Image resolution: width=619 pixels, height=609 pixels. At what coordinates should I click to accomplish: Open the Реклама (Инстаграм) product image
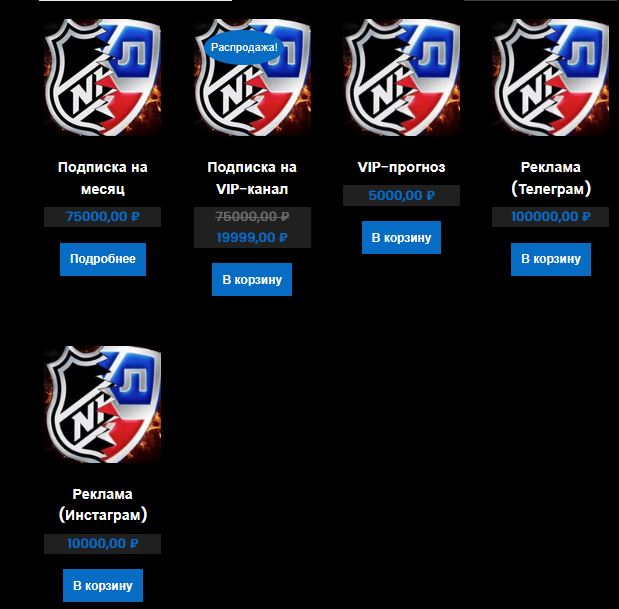pos(103,404)
